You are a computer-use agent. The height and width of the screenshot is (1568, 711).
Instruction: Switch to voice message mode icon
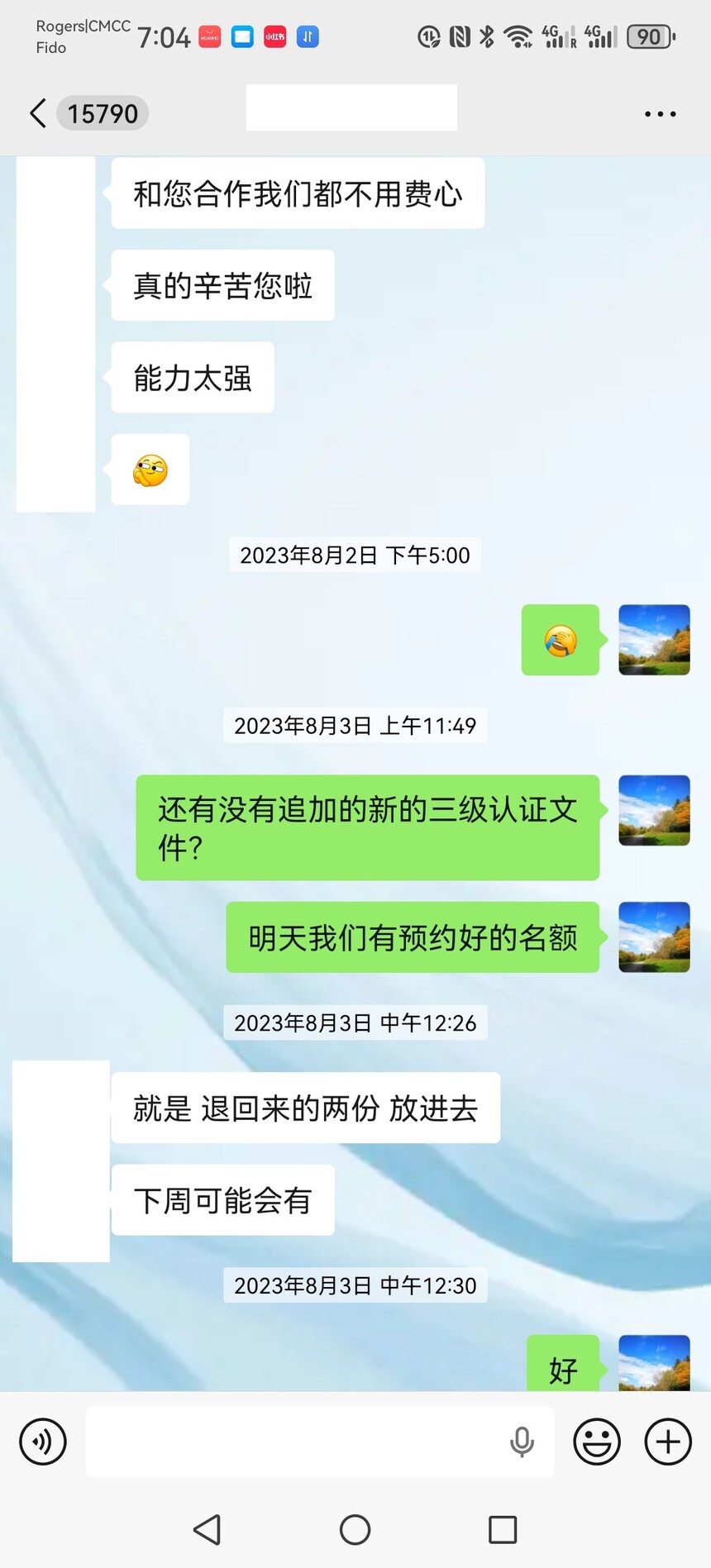[x=42, y=1442]
